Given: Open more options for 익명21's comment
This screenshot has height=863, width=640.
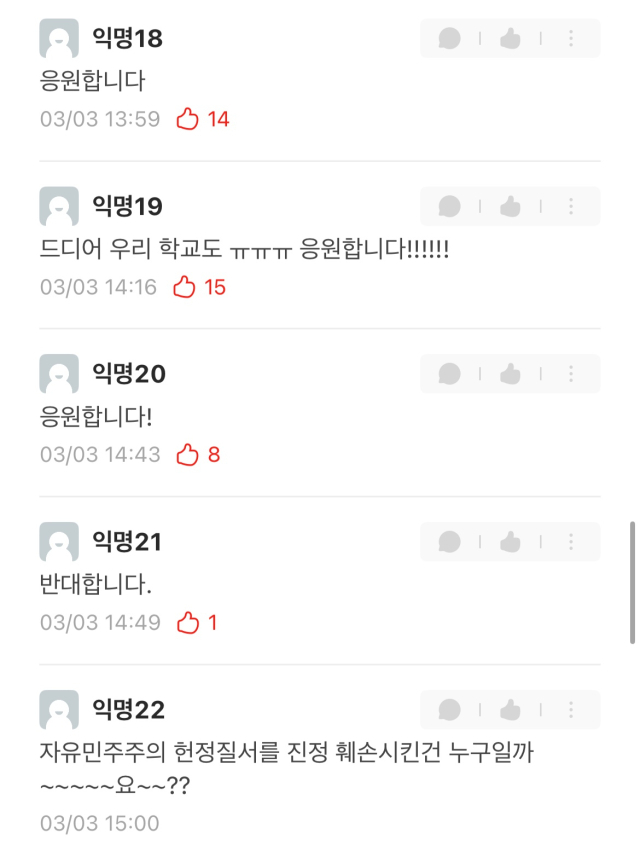Looking at the screenshot, I should tap(571, 542).
